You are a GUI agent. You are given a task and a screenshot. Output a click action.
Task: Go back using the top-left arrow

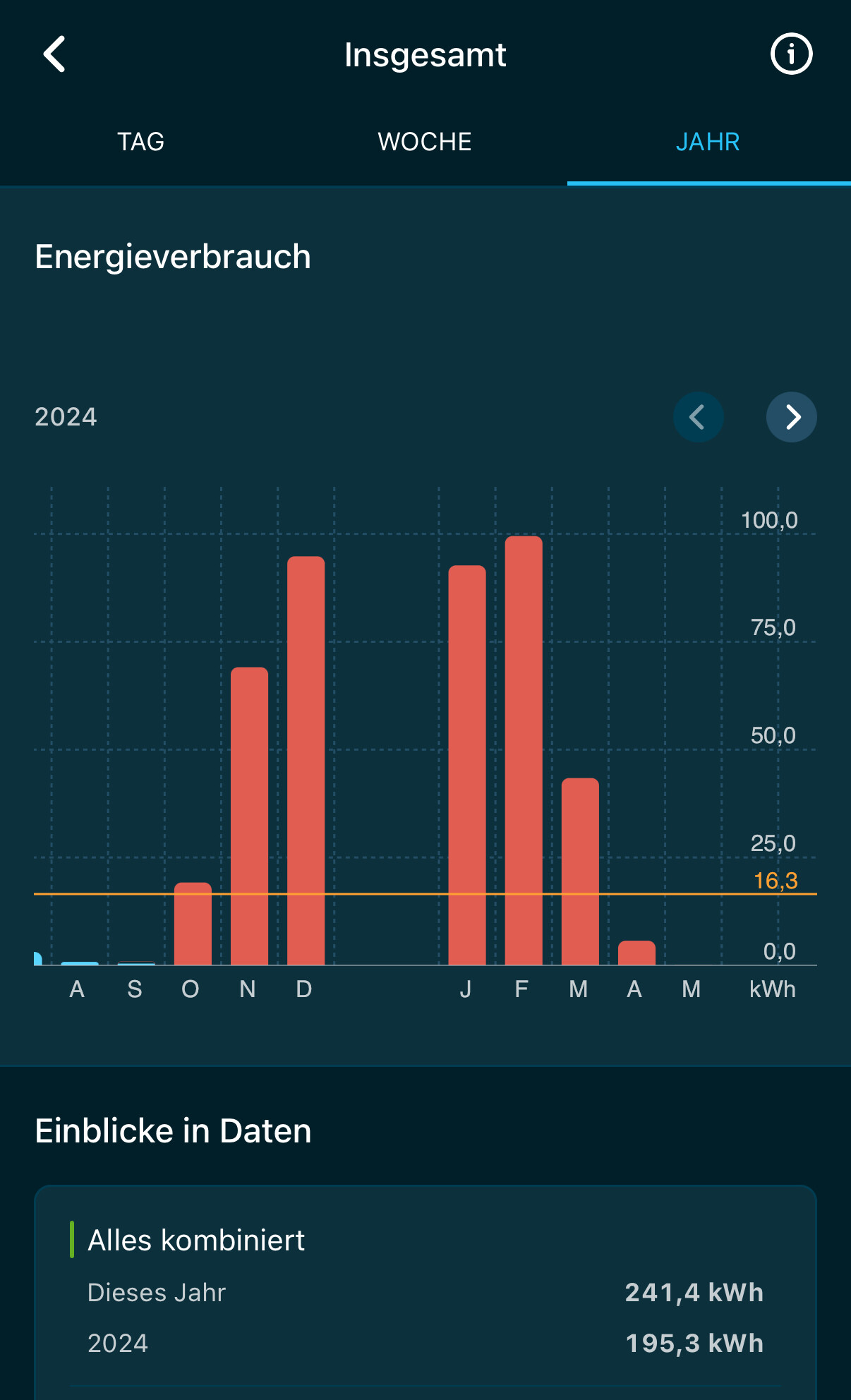(x=54, y=54)
